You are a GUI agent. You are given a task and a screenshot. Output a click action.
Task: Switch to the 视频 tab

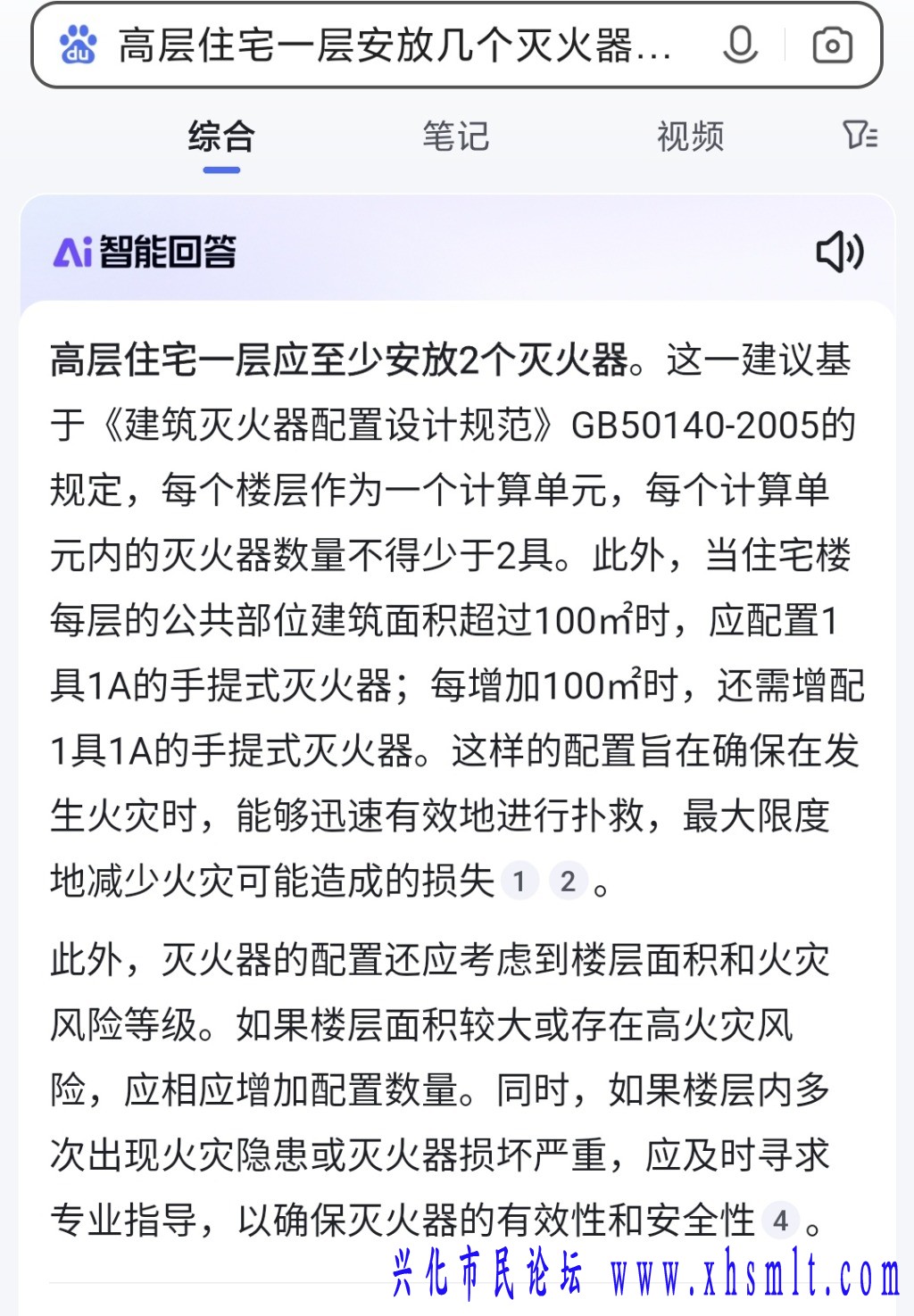(x=690, y=137)
